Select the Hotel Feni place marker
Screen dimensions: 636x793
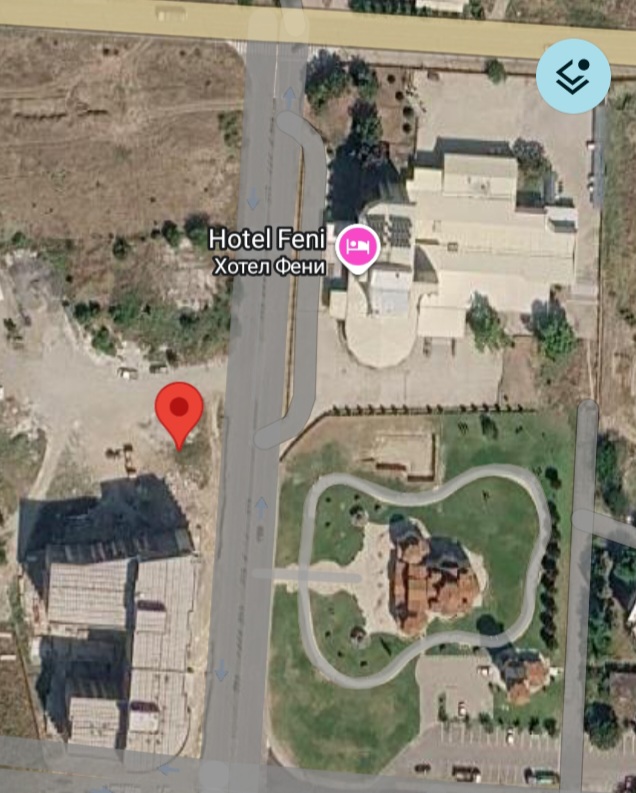(x=358, y=248)
